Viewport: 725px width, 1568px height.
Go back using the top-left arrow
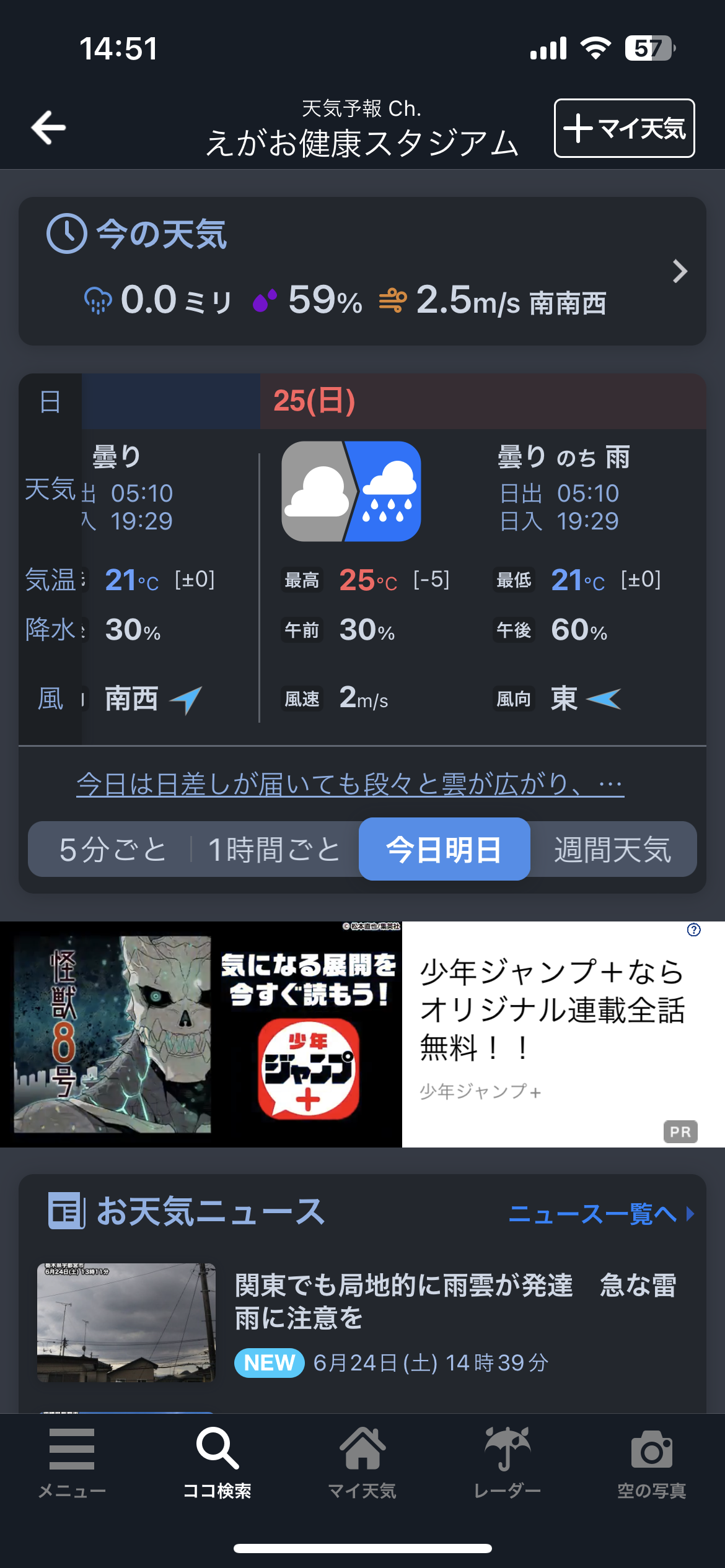tap(49, 128)
